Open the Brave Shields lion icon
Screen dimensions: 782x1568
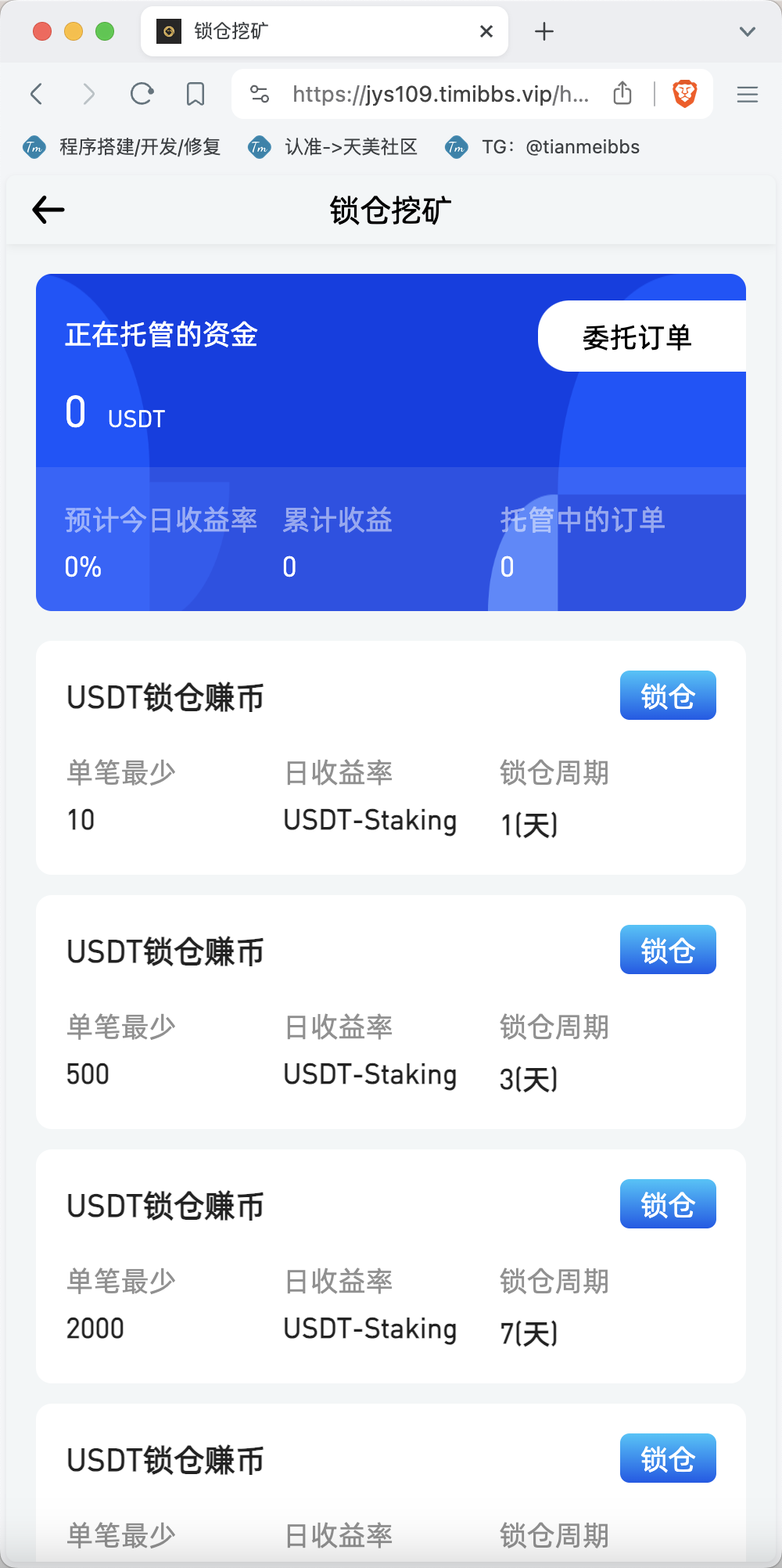(x=685, y=94)
